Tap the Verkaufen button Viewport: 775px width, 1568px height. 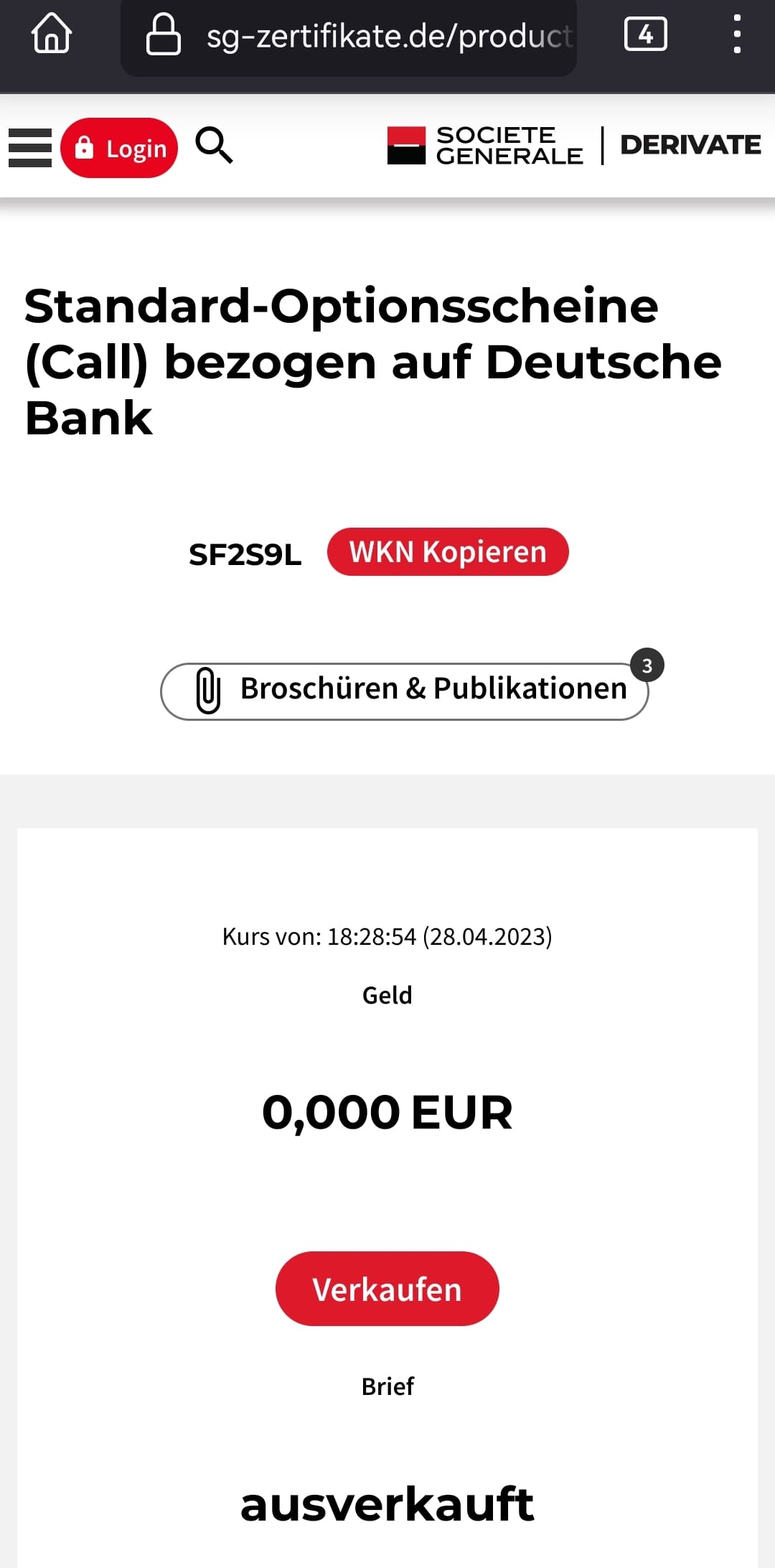387,1289
